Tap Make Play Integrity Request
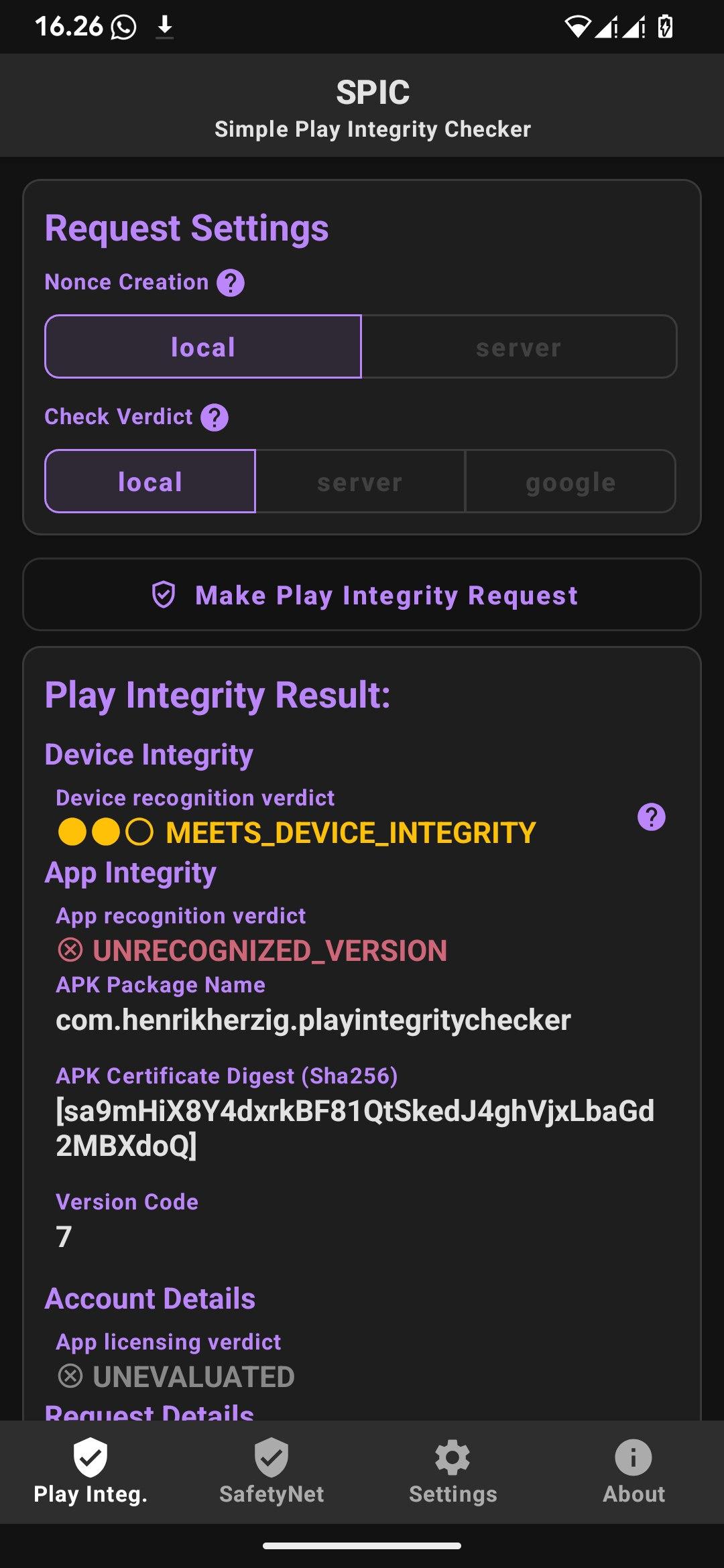Image resolution: width=724 pixels, height=1568 pixels. (362, 595)
